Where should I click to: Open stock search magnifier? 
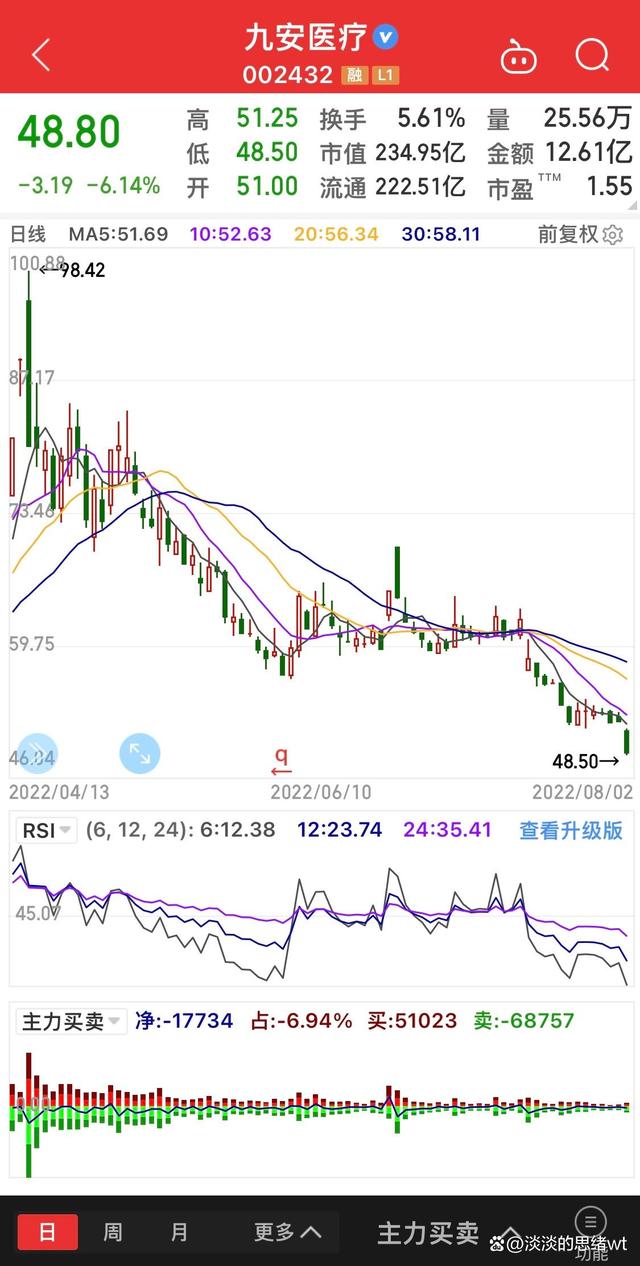pyautogui.click(x=592, y=55)
